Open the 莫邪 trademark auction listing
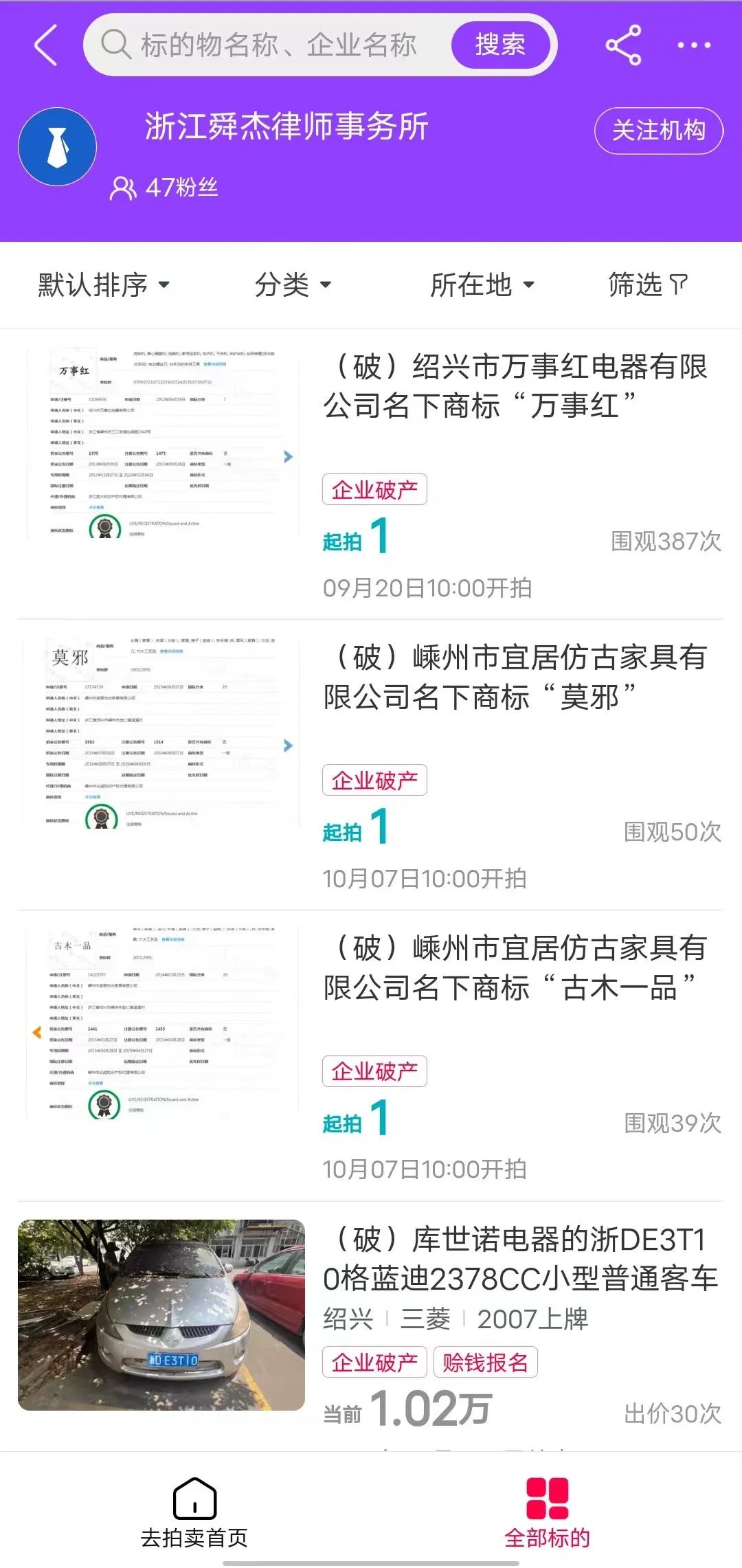Image resolution: width=742 pixels, height=1568 pixels. click(x=515, y=677)
